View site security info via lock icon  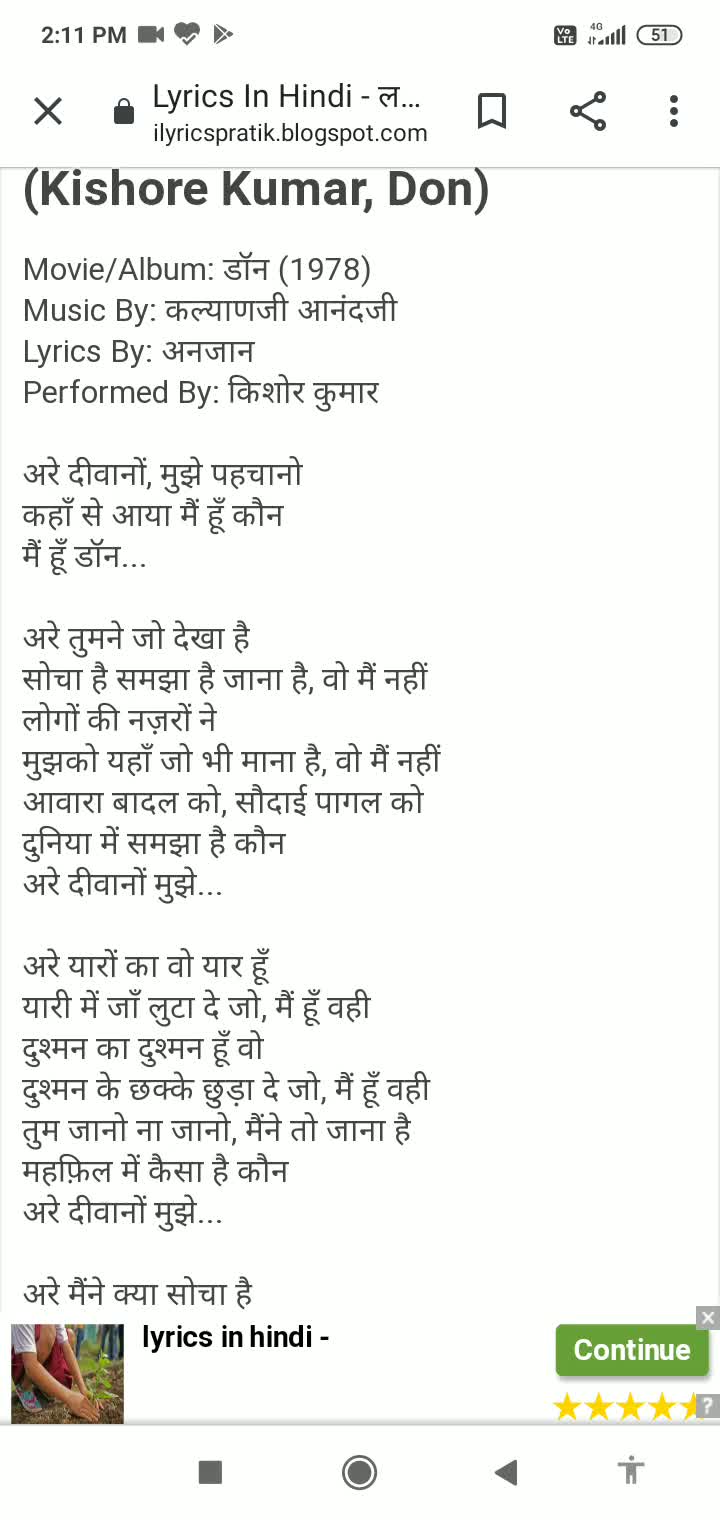[x=124, y=113]
